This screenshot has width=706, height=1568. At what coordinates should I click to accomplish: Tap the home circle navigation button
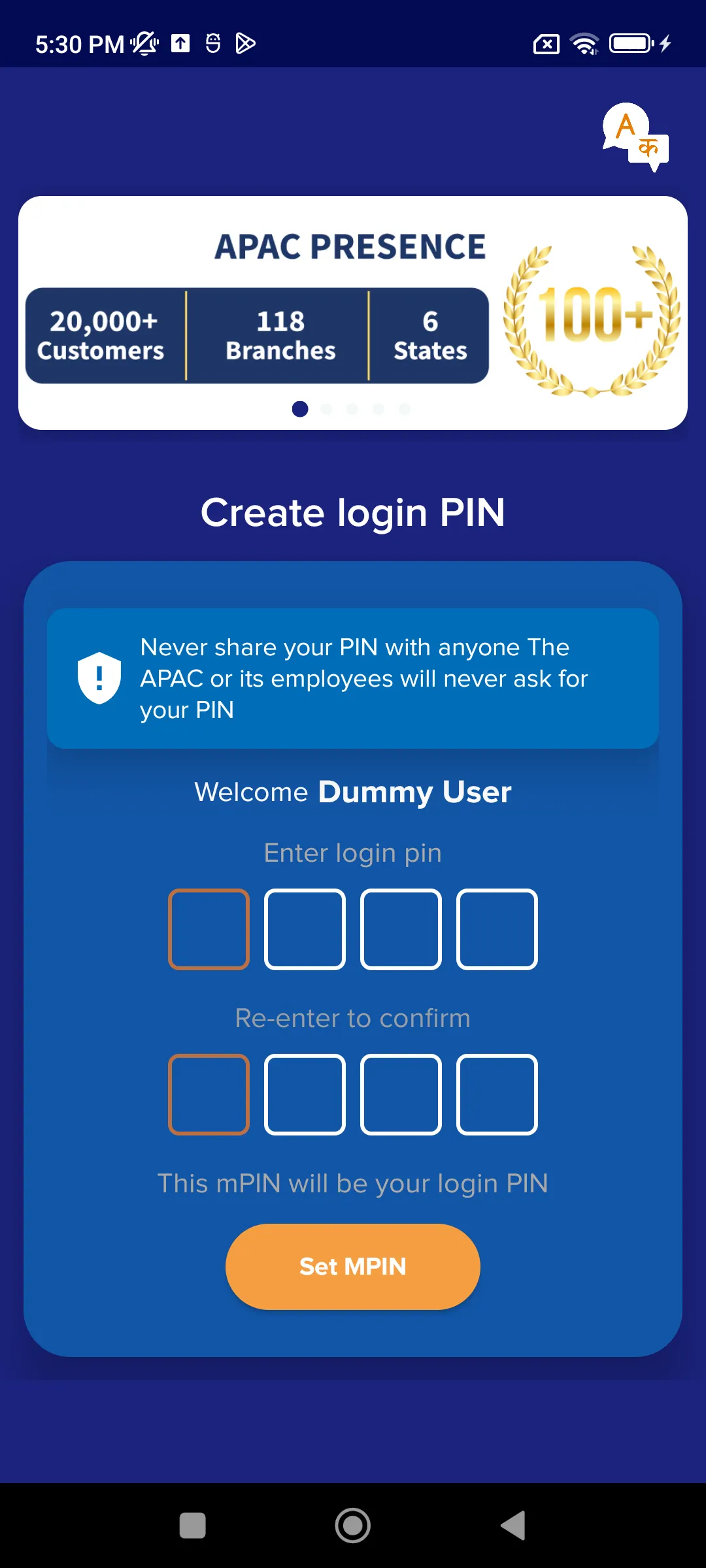pos(352,1525)
